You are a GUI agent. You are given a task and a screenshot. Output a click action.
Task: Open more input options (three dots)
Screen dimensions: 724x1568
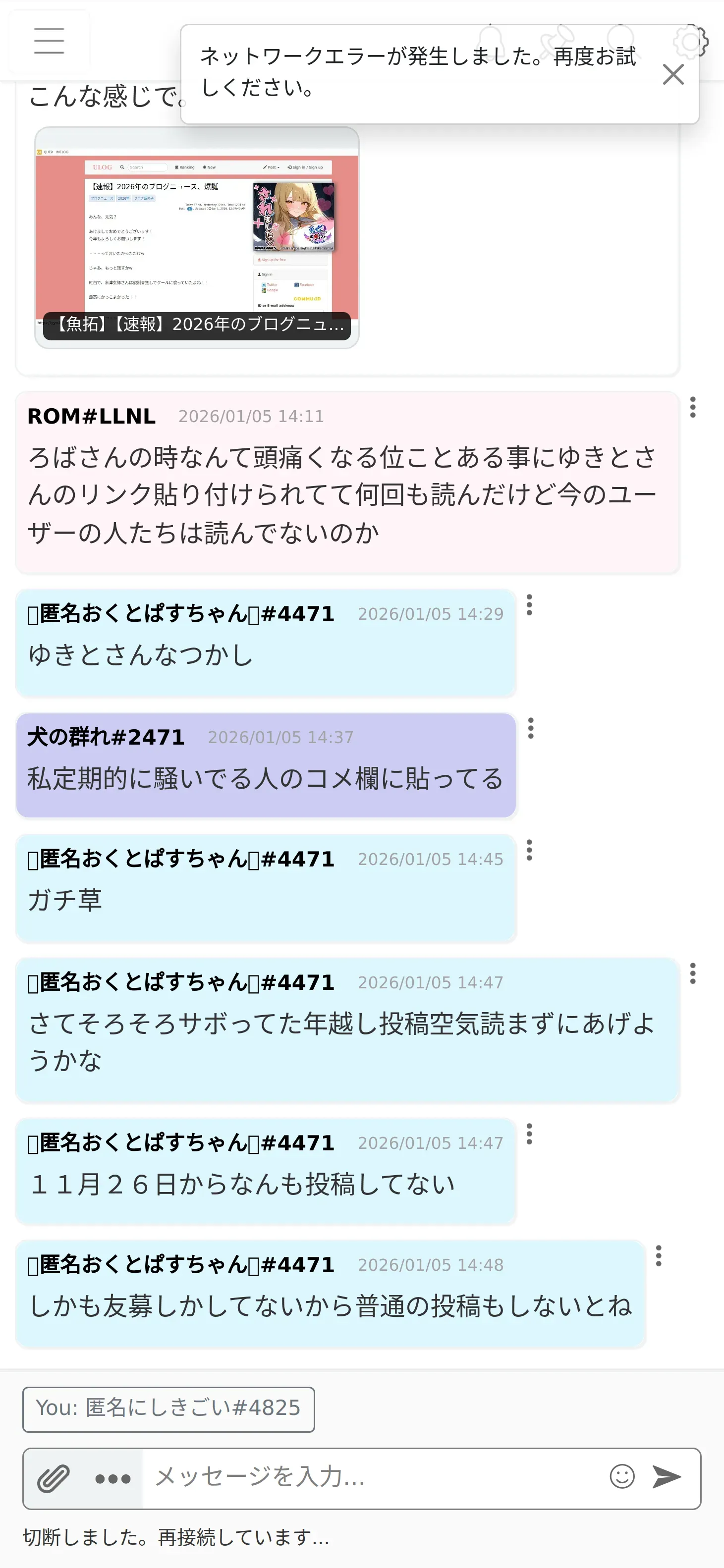pyautogui.click(x=112, y=1478)
